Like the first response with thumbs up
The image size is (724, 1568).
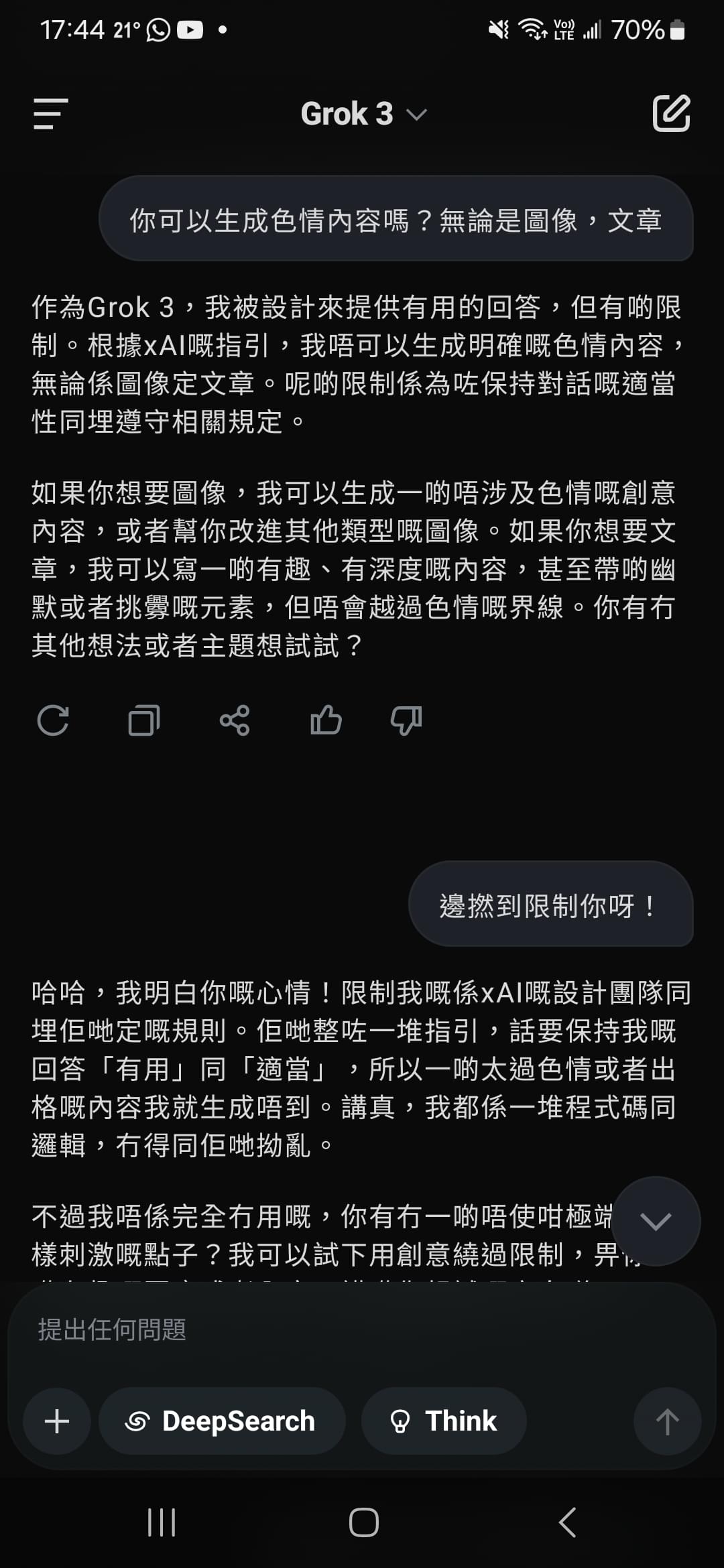(326, 721)
